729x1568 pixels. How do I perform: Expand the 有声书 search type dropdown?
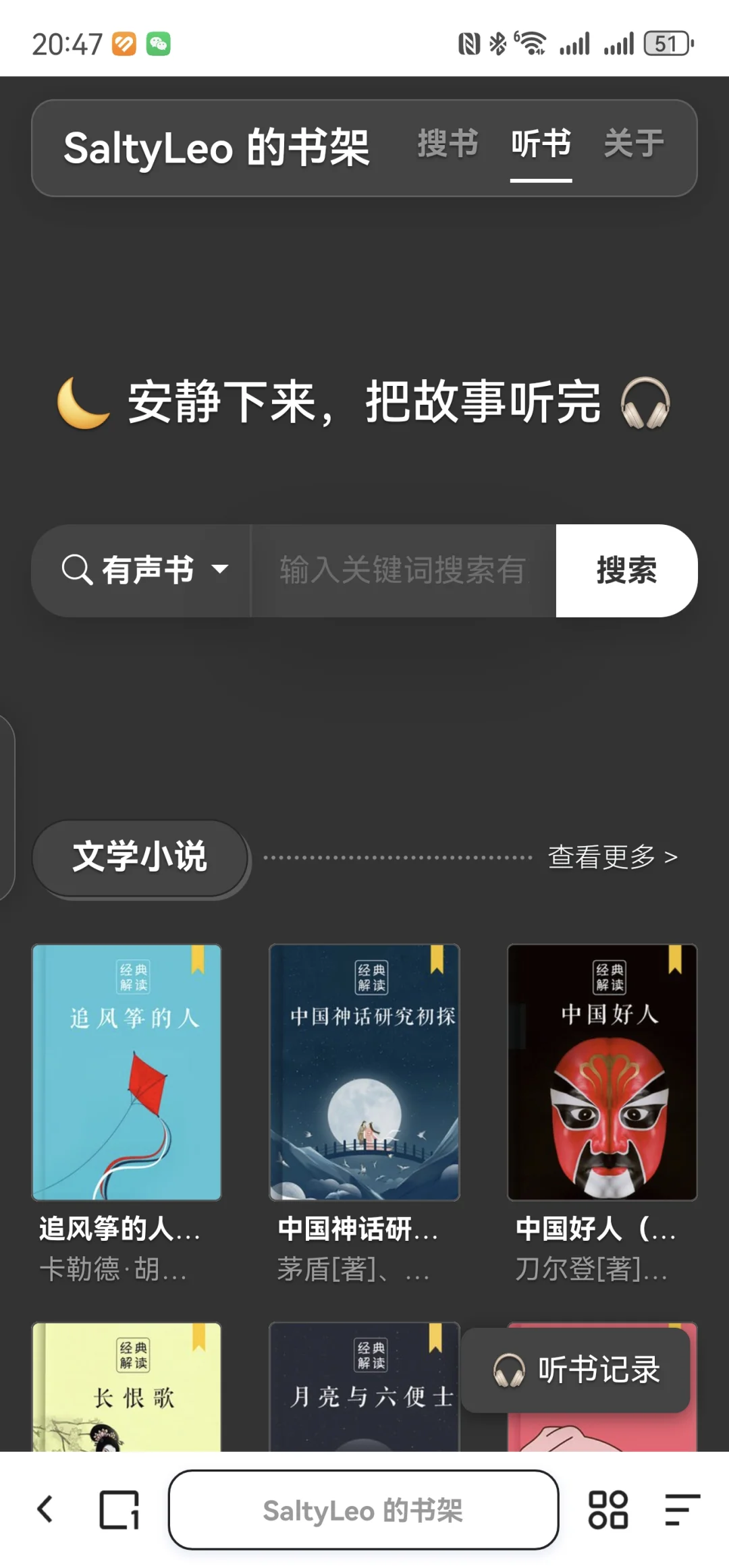pyautogui.click(x=145, y=570)
